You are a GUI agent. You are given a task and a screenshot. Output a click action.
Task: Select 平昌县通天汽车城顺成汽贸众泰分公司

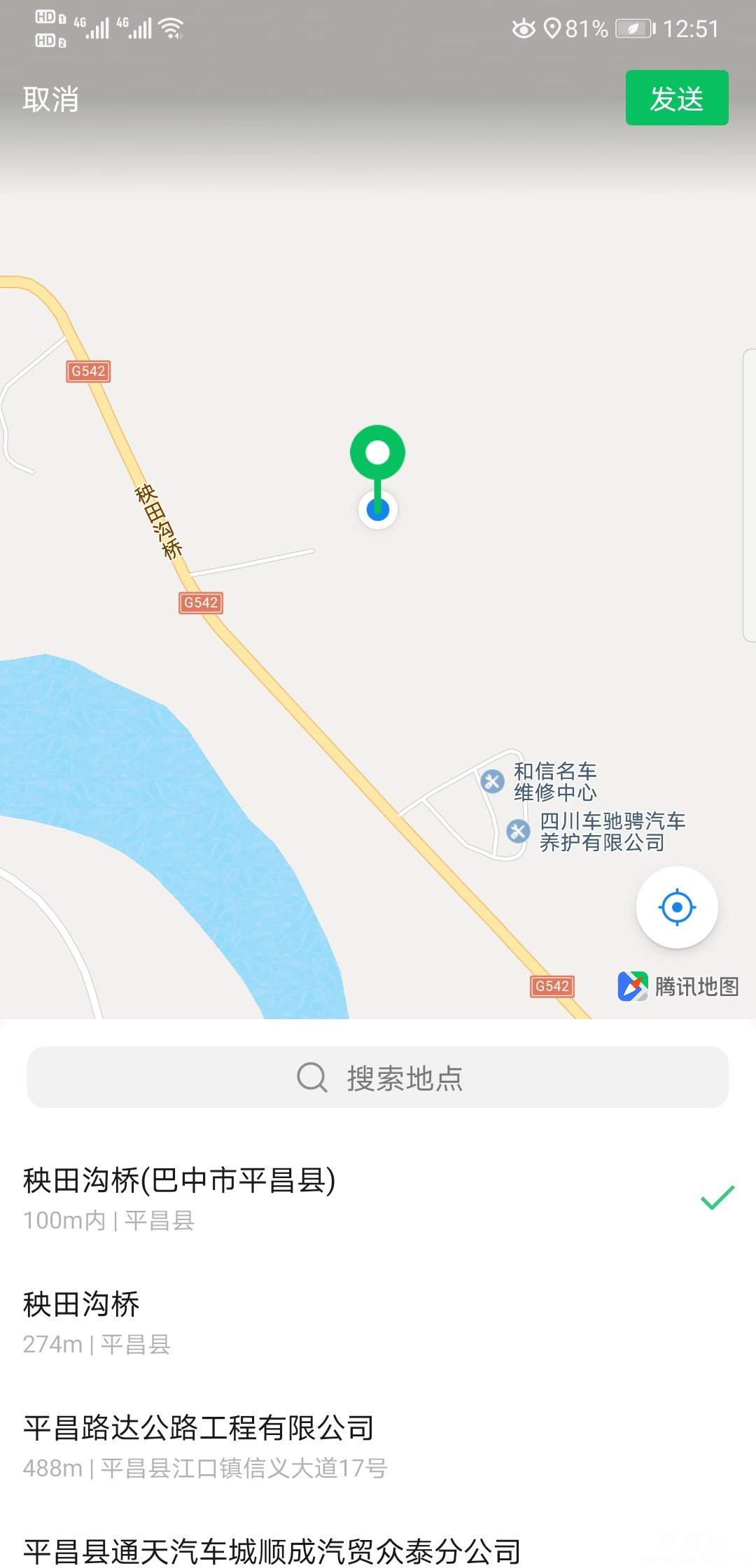point(378,1549)
